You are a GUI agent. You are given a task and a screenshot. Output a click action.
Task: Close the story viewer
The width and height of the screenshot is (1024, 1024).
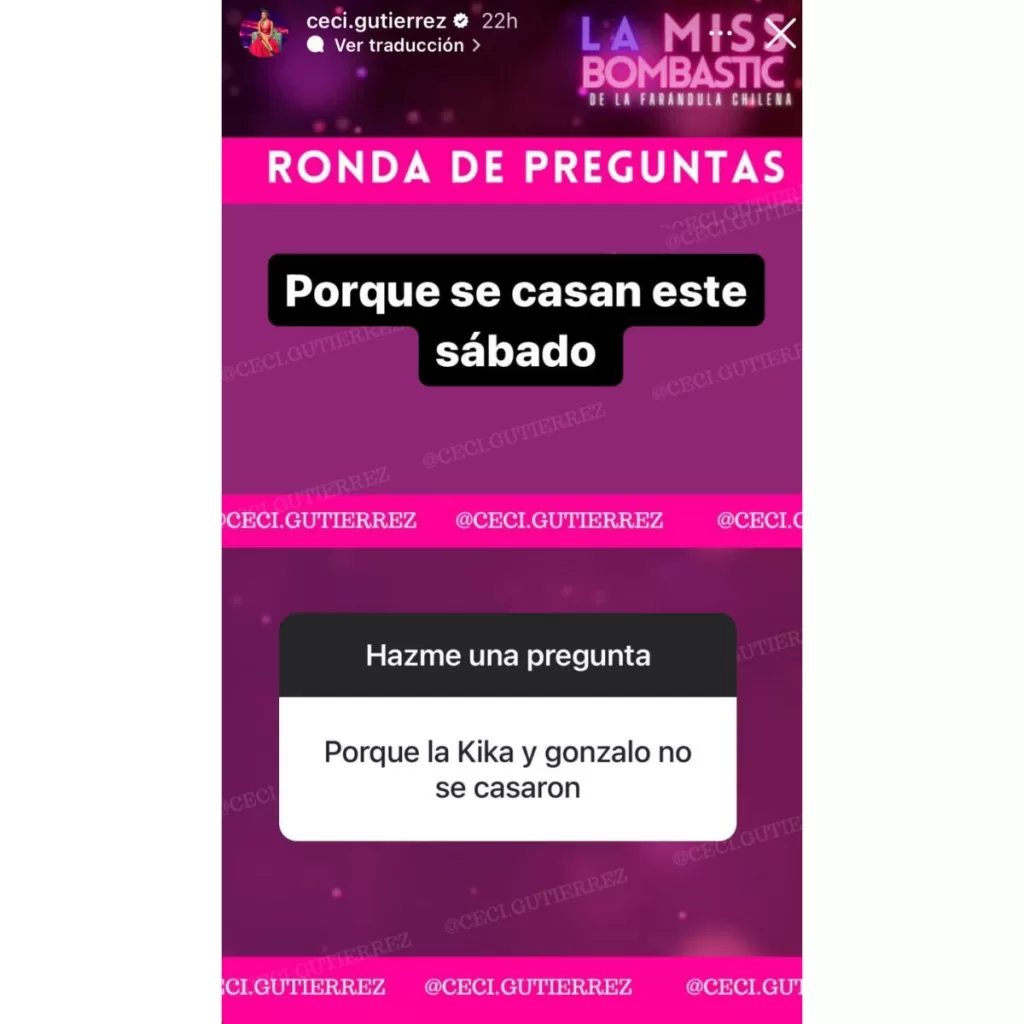(x=780, y=33)
